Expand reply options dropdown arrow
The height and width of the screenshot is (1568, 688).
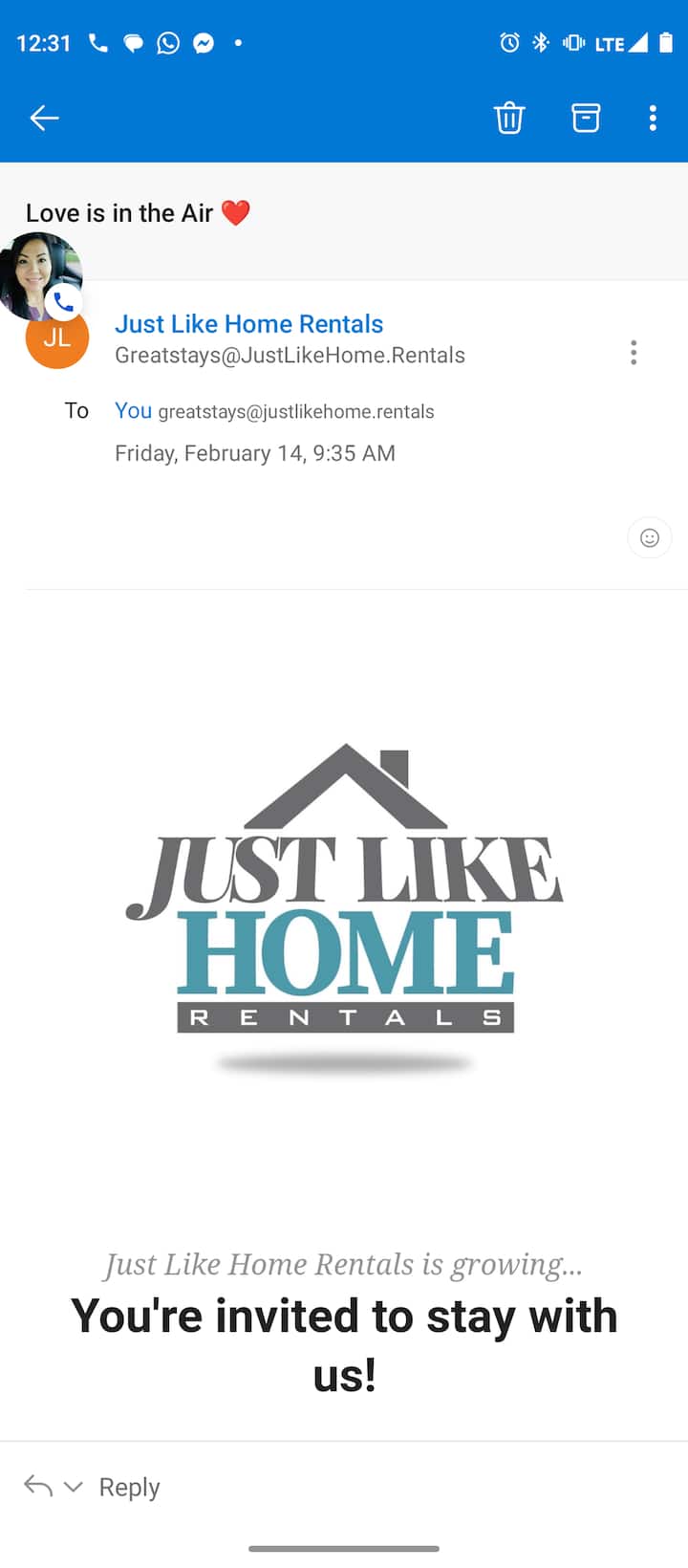[x=74, y=1487]
